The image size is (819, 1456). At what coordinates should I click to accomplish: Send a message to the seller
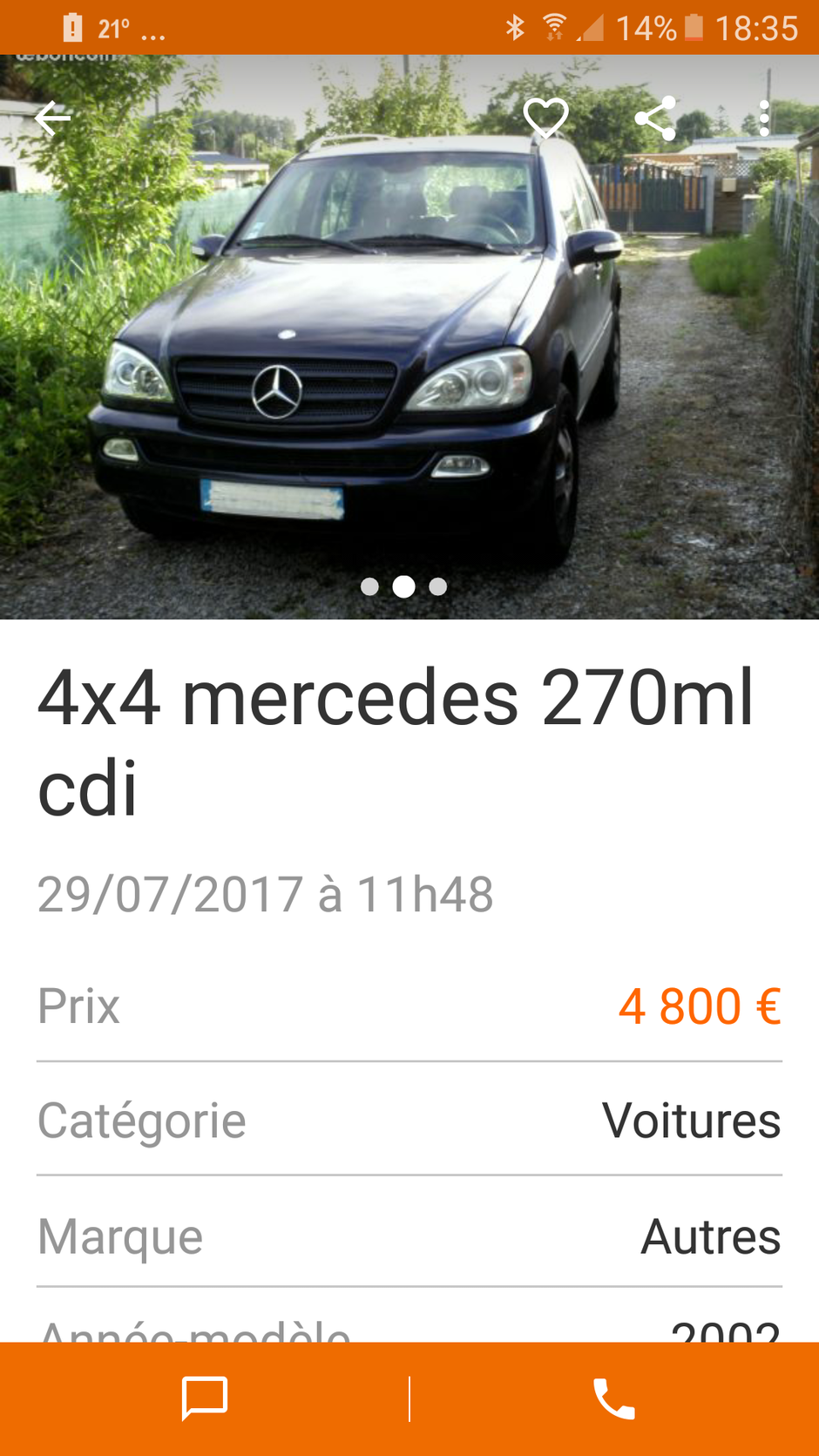(x=205, y=1398)
